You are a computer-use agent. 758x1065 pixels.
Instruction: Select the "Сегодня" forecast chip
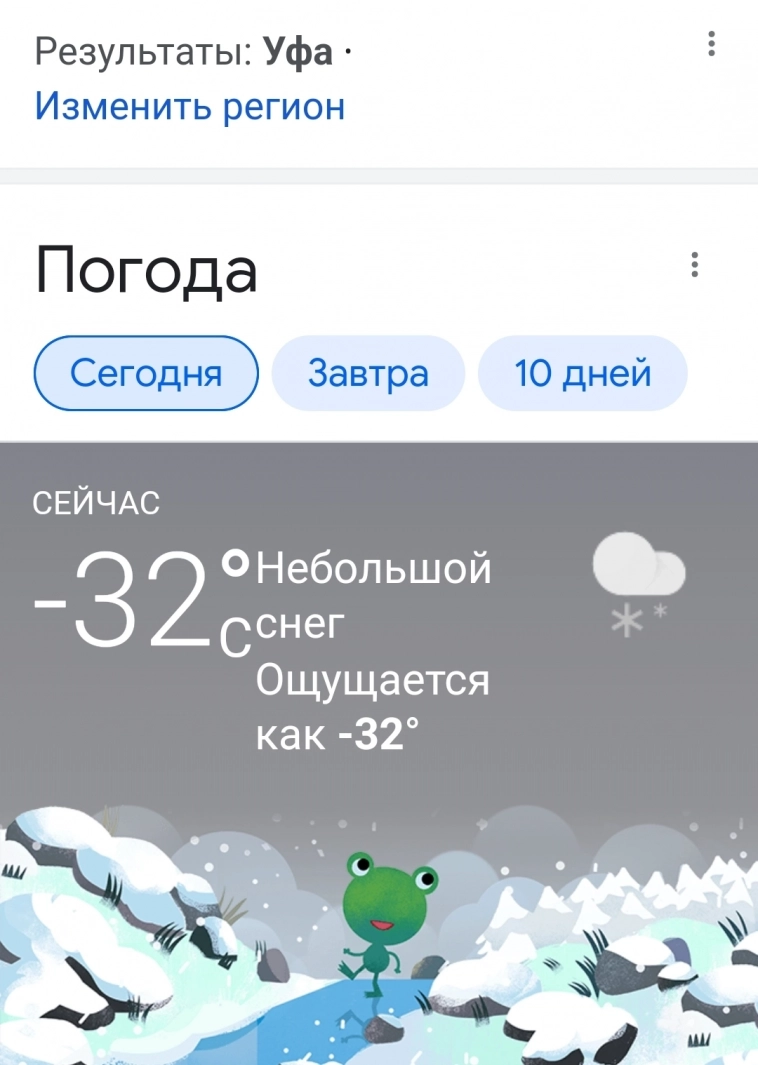[146, 374]
